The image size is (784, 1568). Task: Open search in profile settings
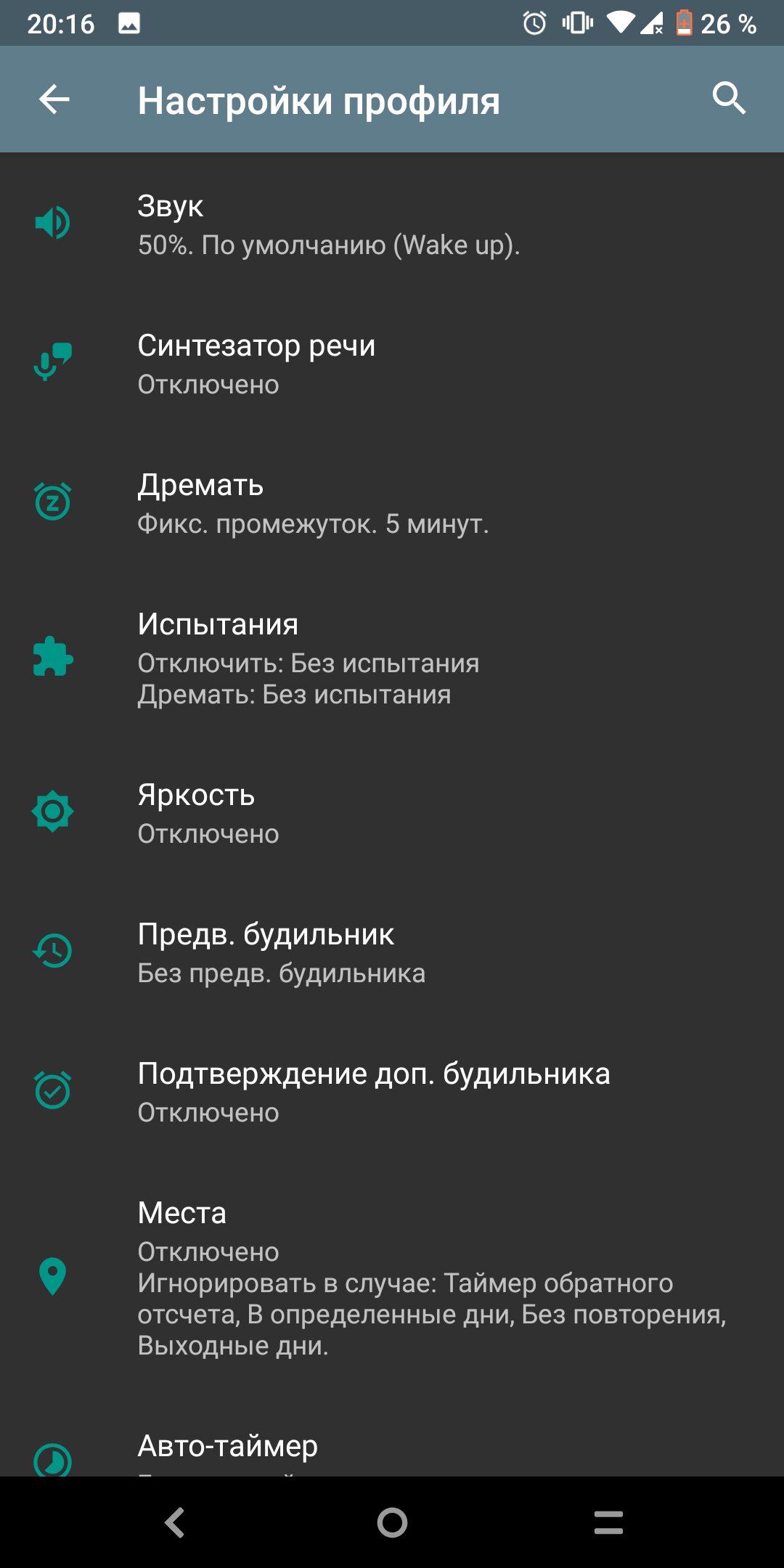729,99
